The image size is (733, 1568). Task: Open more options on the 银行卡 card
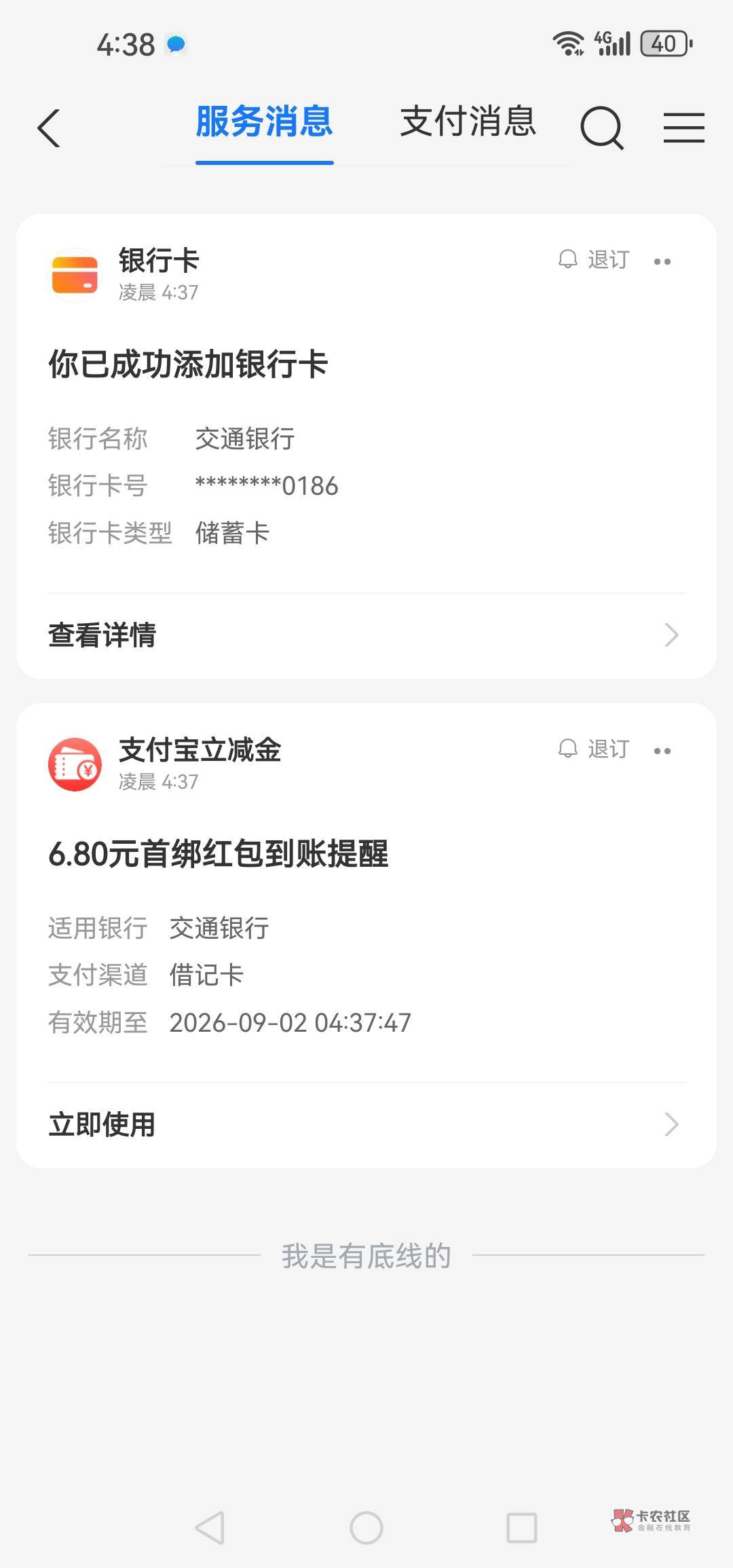click(662, 261)
